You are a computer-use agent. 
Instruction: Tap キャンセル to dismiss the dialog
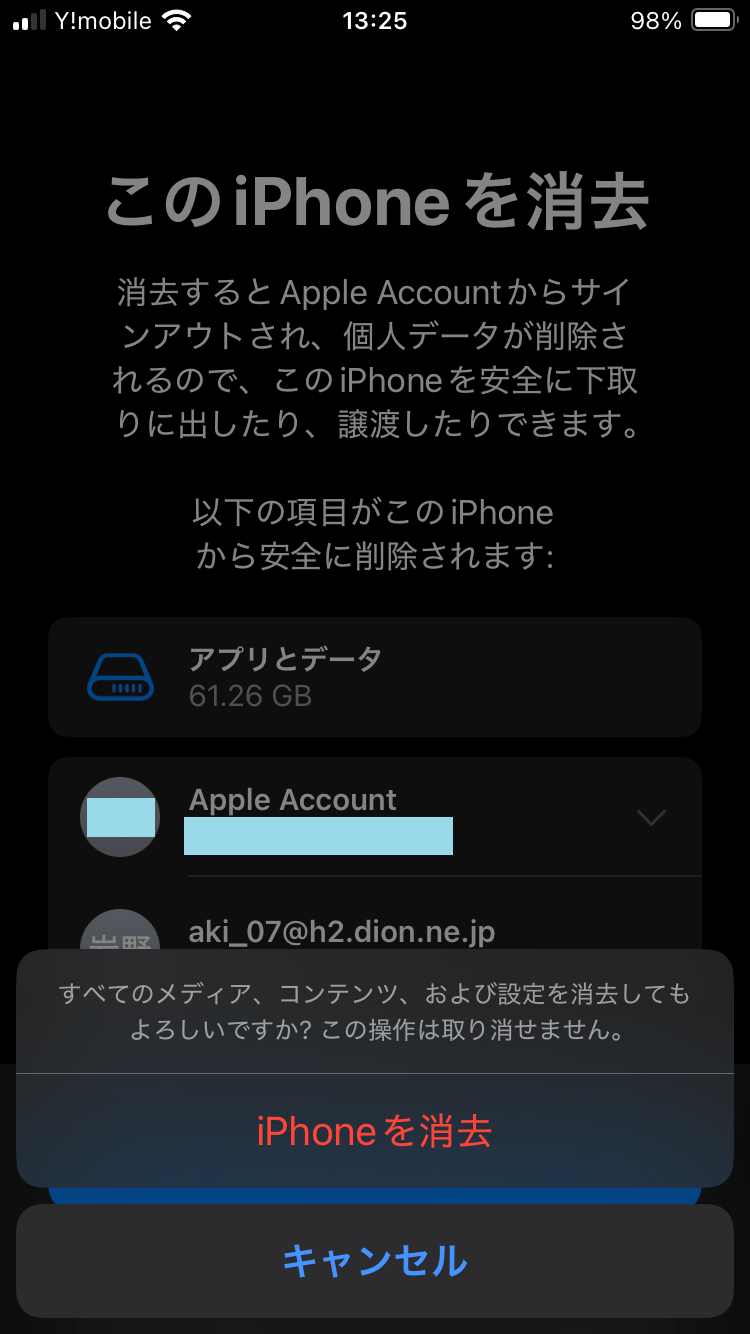coord(375,1260)
